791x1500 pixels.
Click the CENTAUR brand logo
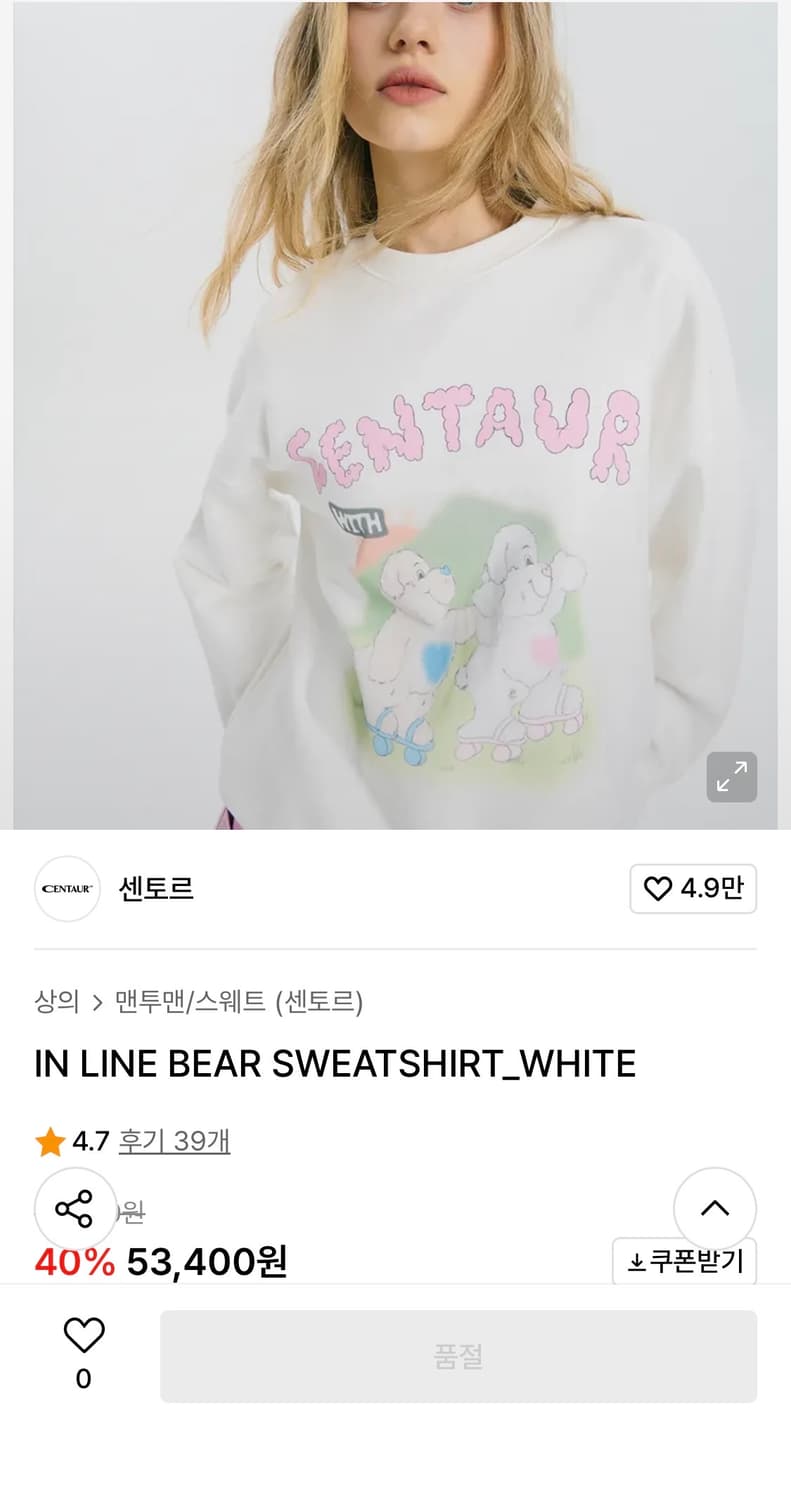click(x=67, y=888)
